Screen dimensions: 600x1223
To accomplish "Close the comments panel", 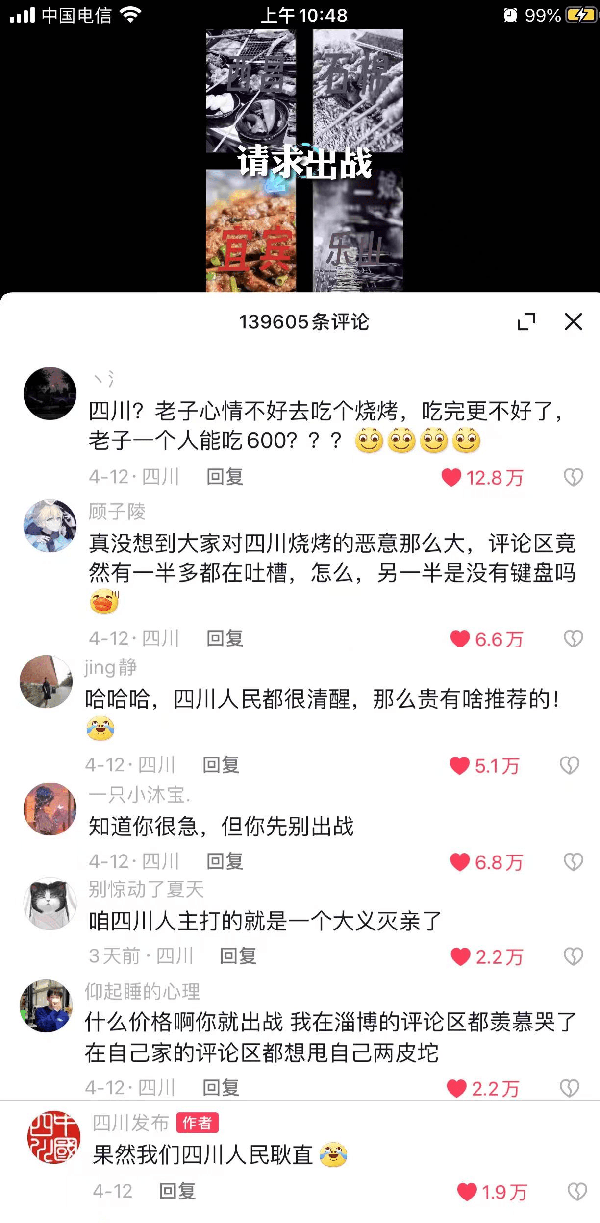I will point(573,321).
